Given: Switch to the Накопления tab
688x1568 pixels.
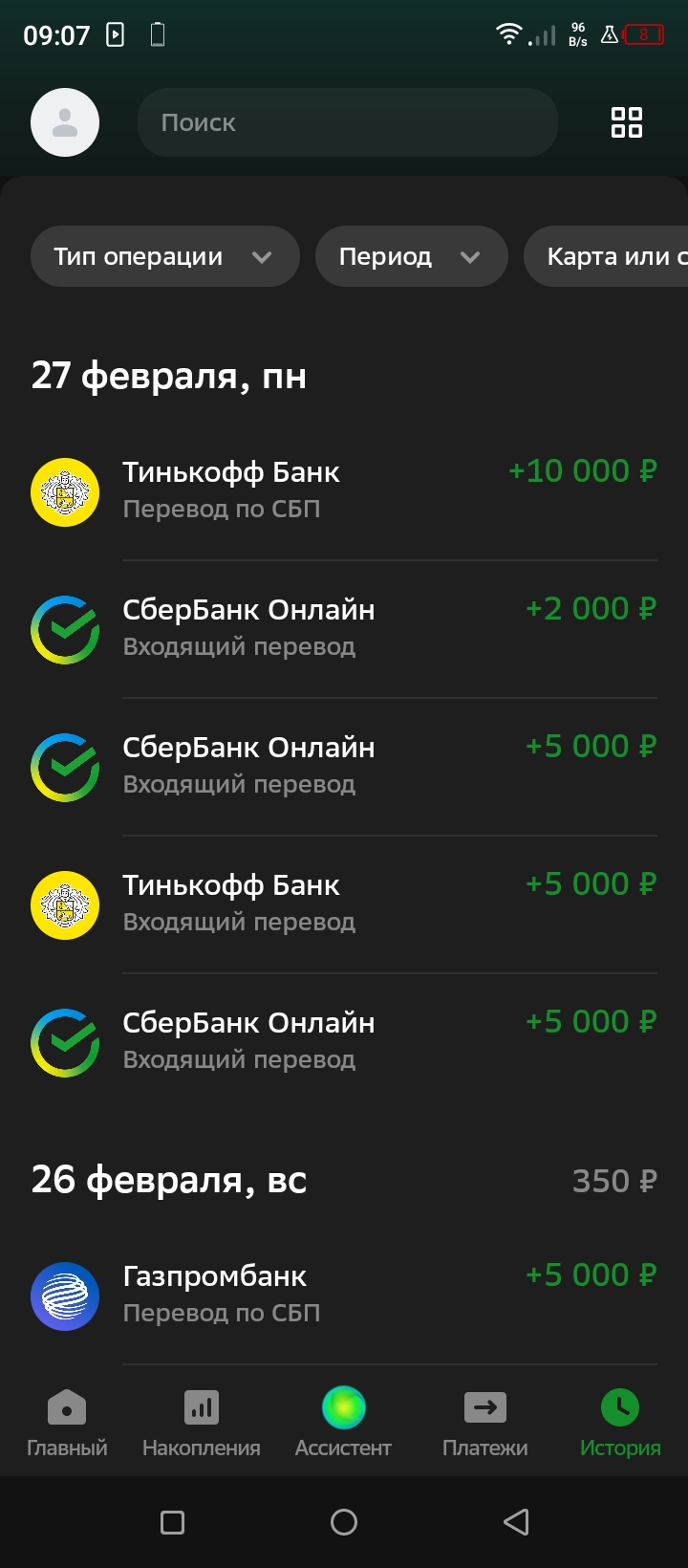Looking at the screenshot, I should coord(202,1422).
